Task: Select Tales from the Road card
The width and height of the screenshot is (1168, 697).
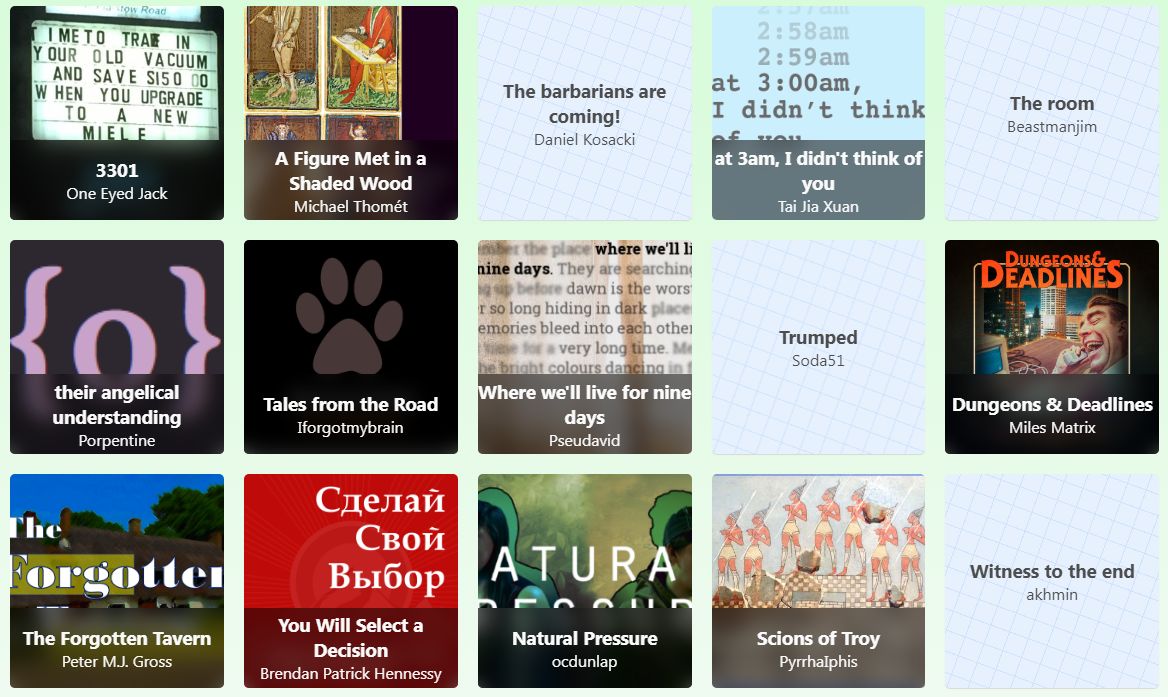Action: click(351, 347)
